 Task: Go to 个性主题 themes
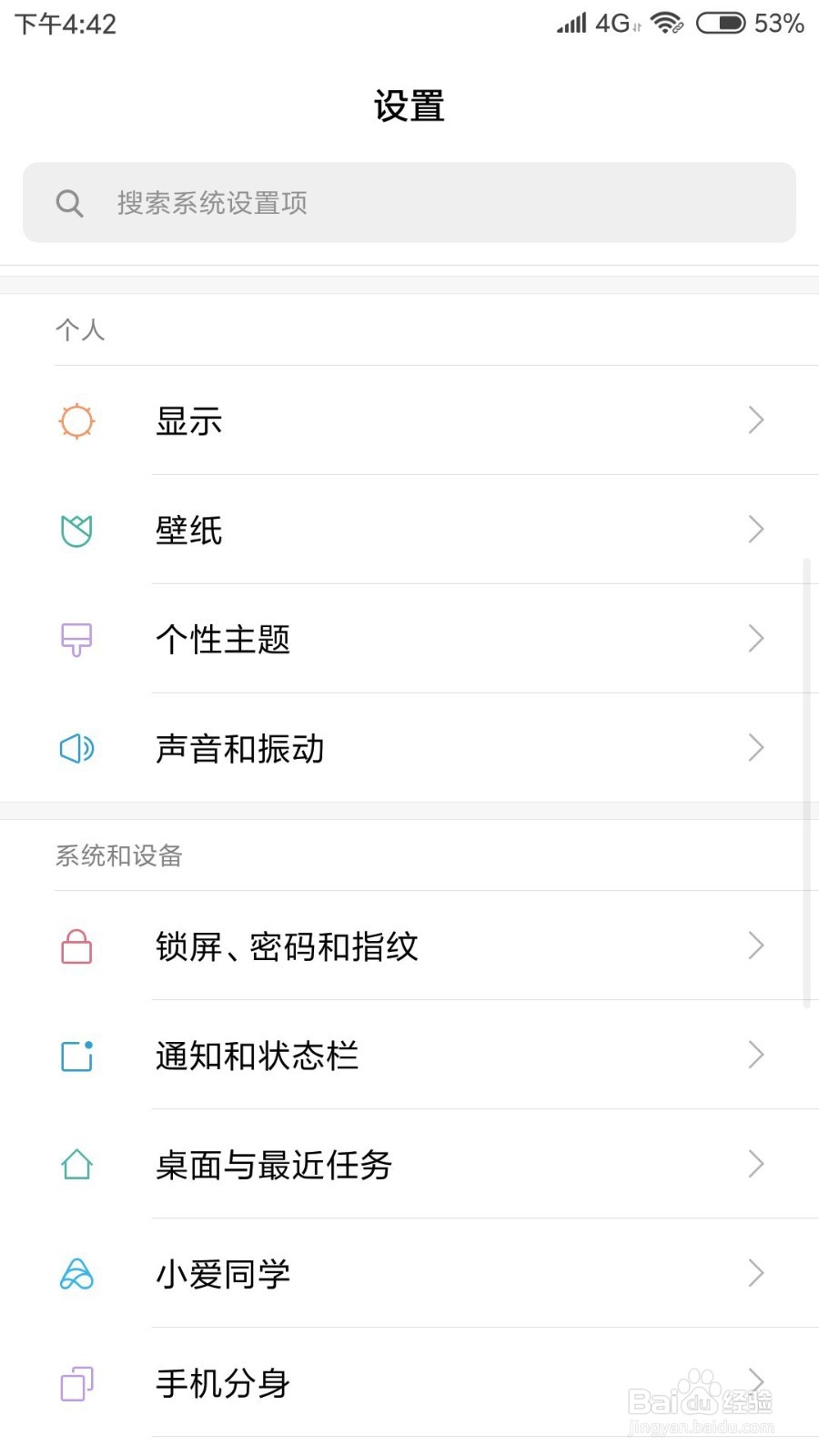(409, 639)
